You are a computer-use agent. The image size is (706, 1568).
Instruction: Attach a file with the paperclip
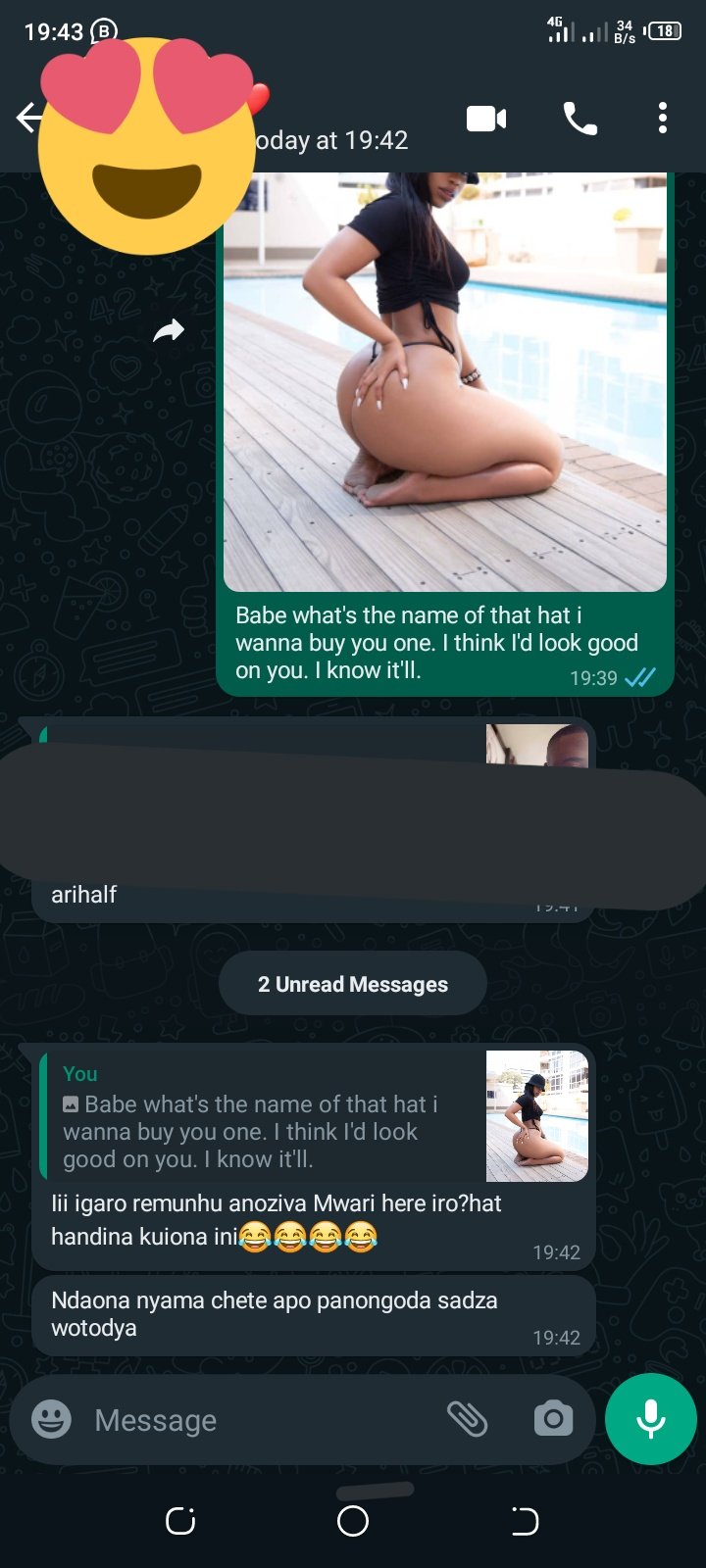click(x=468, y=1418)
